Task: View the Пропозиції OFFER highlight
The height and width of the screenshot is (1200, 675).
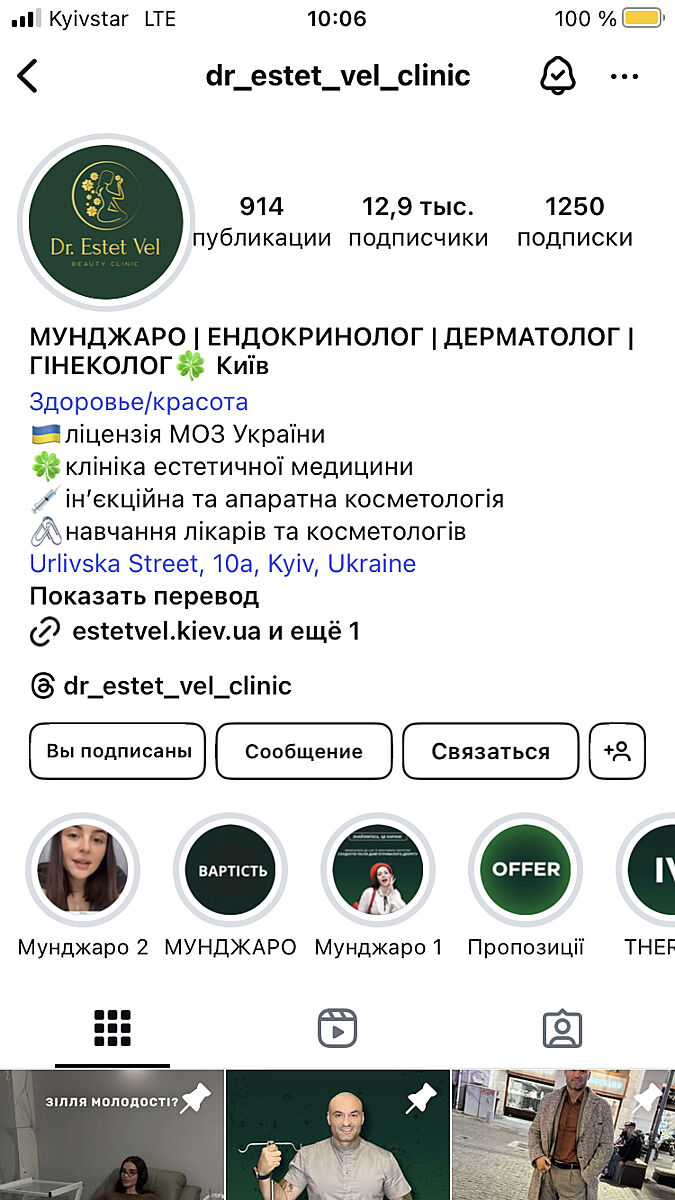Action: 526,869
